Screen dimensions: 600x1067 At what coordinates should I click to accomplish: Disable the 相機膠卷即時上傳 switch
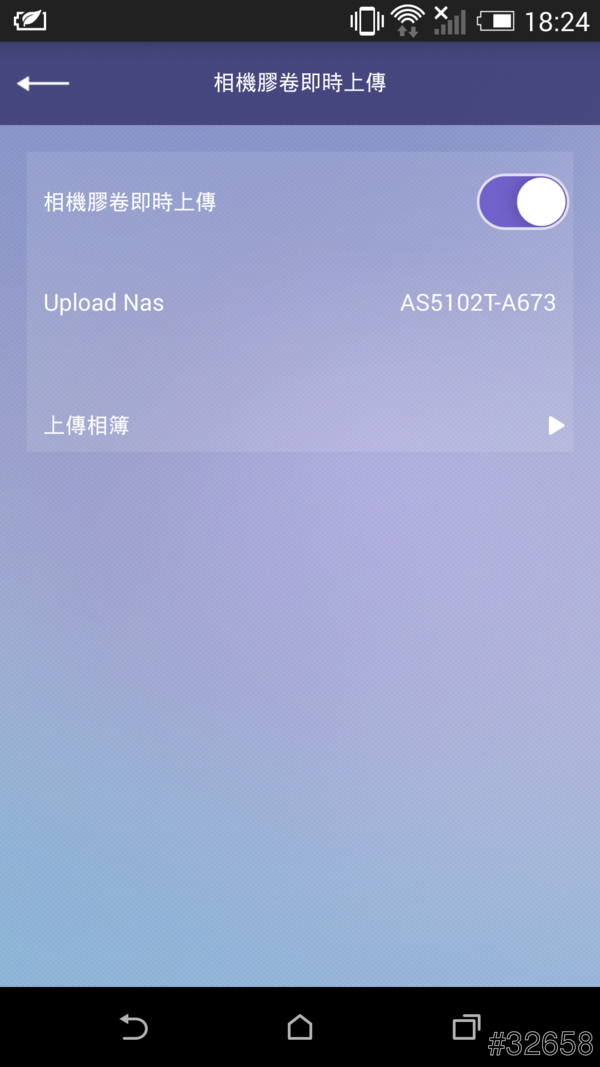(x=522, y=202)
